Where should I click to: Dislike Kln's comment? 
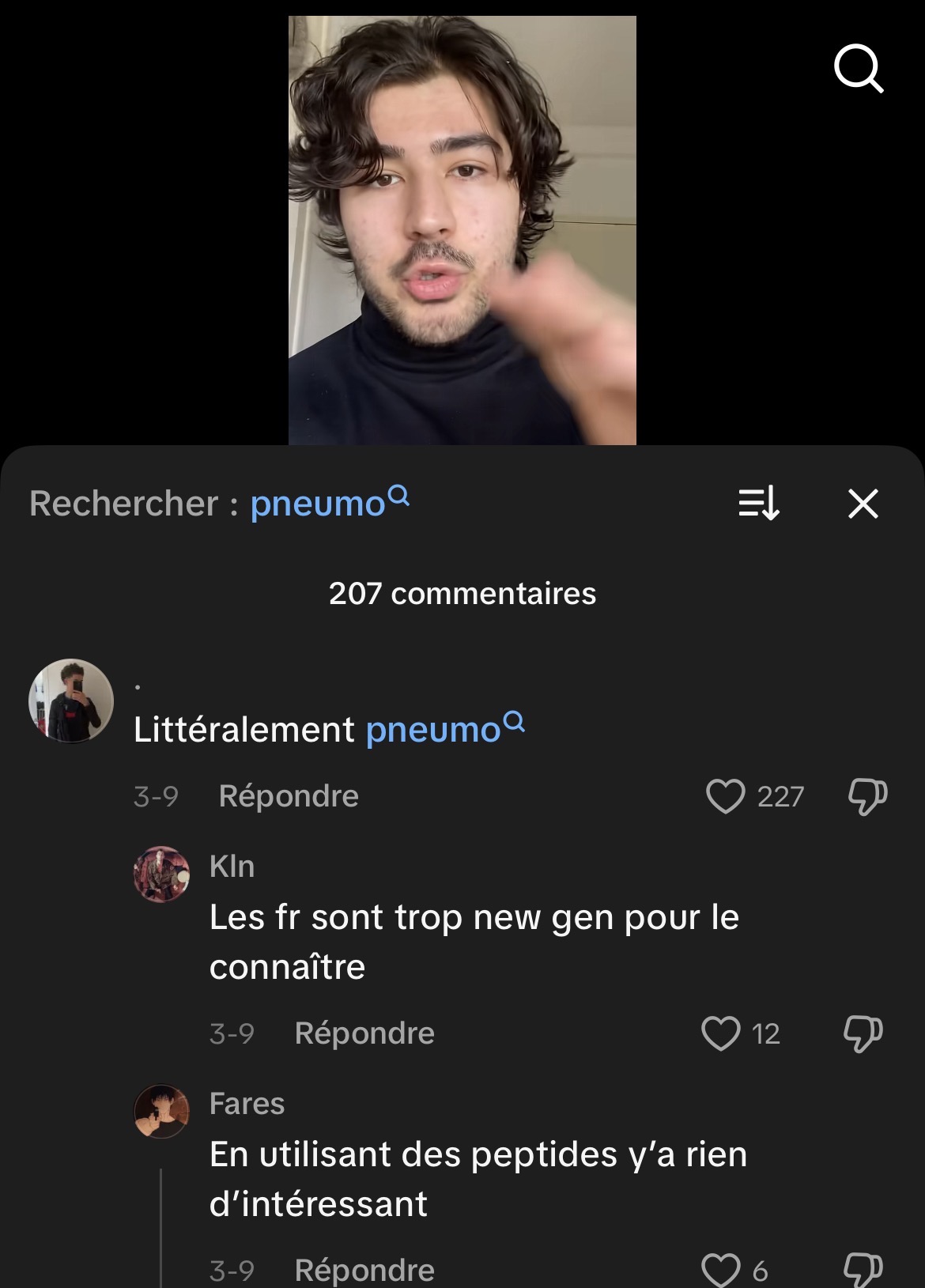(863, 1033)
